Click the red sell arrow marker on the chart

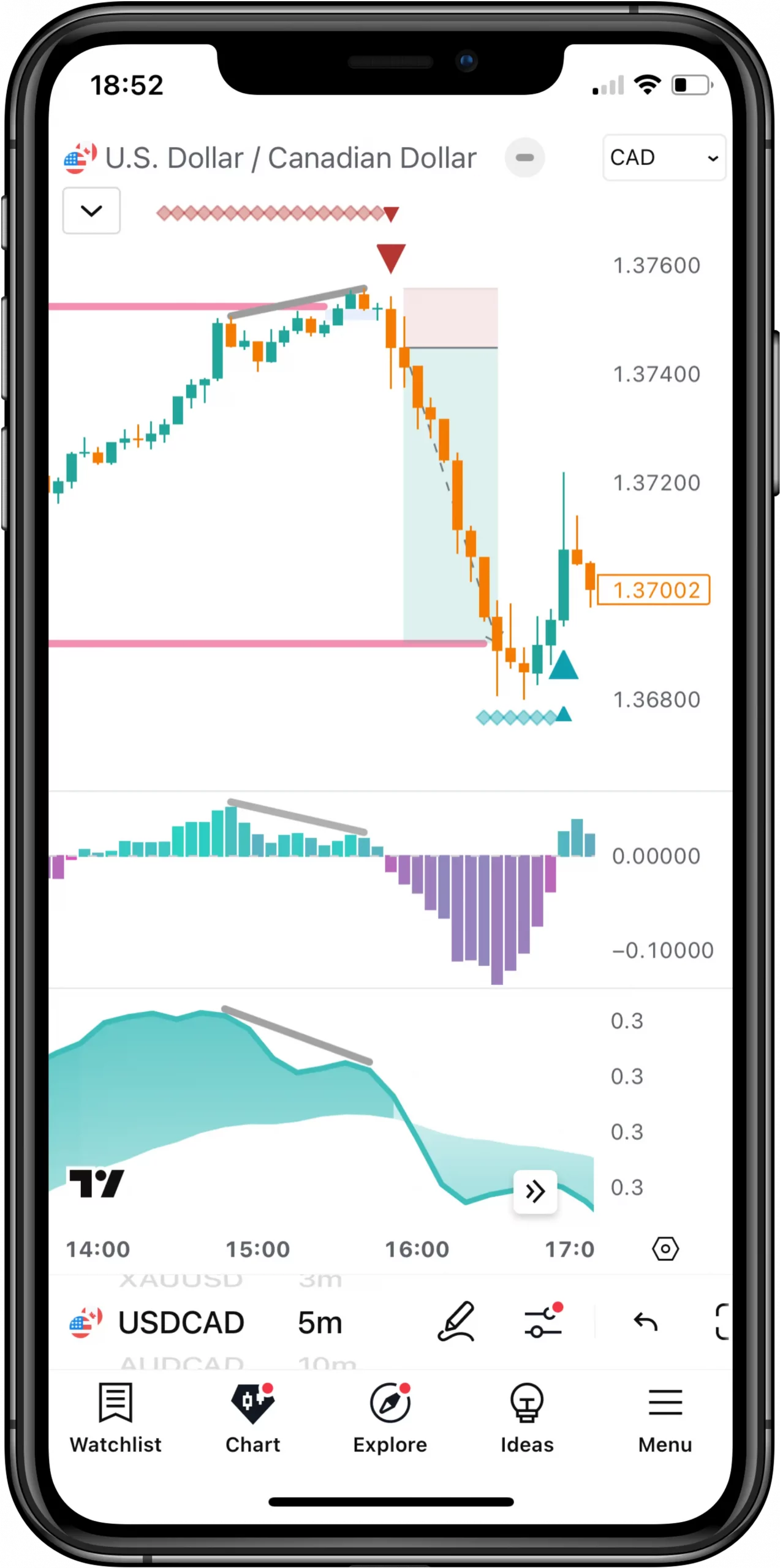391,256
